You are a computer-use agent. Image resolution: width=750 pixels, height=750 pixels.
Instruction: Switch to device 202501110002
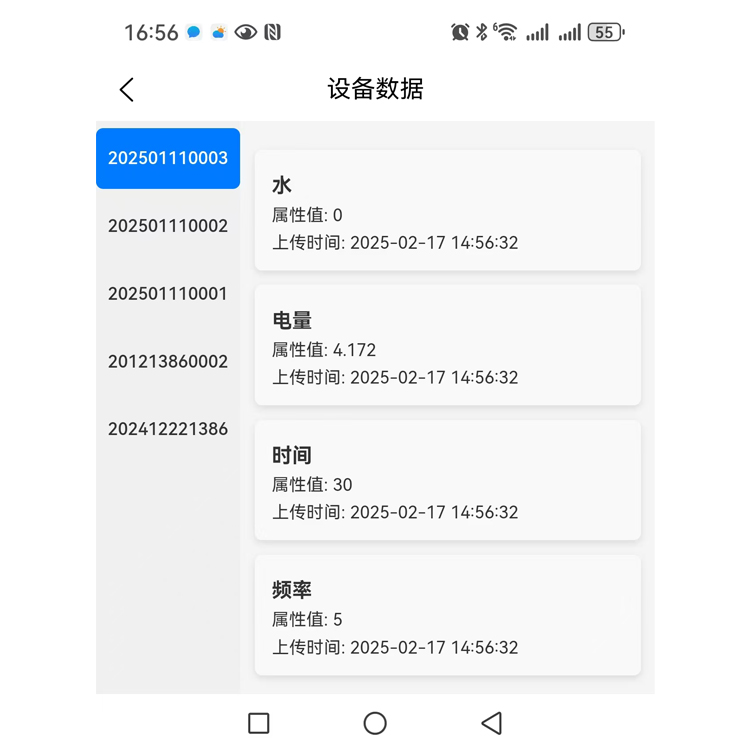[x=168, y=226]
